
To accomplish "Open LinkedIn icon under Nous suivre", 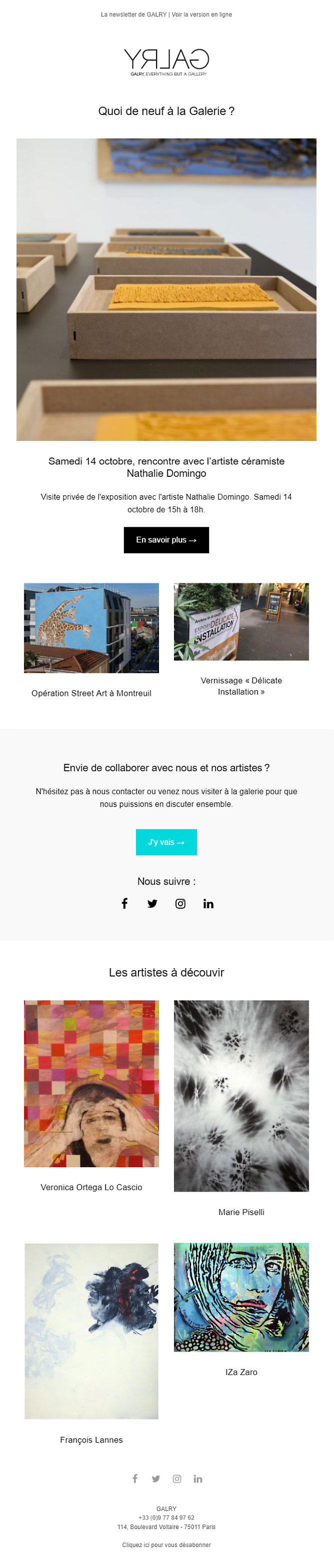I will pyautogui.click(x=208, y=903).
